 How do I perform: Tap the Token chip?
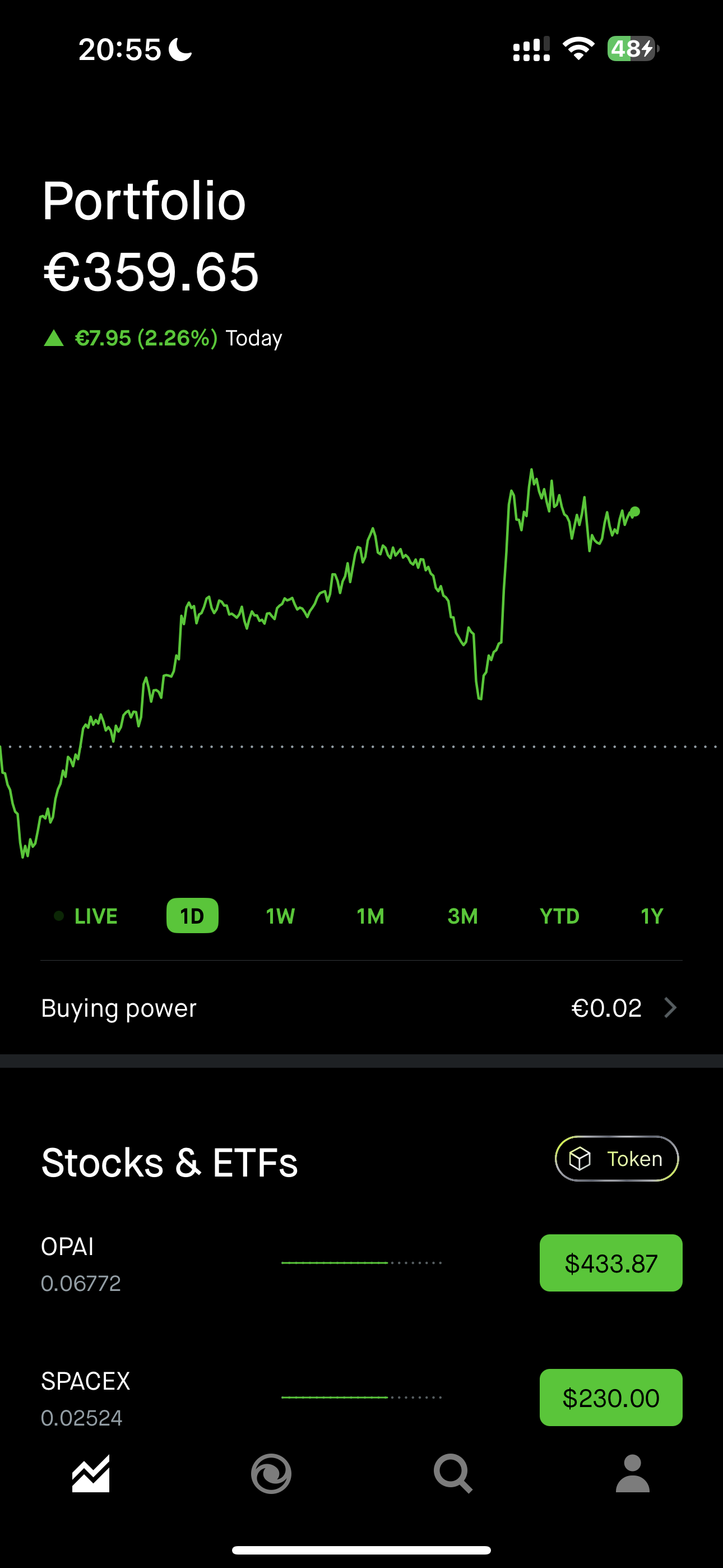coord(617,1159)
